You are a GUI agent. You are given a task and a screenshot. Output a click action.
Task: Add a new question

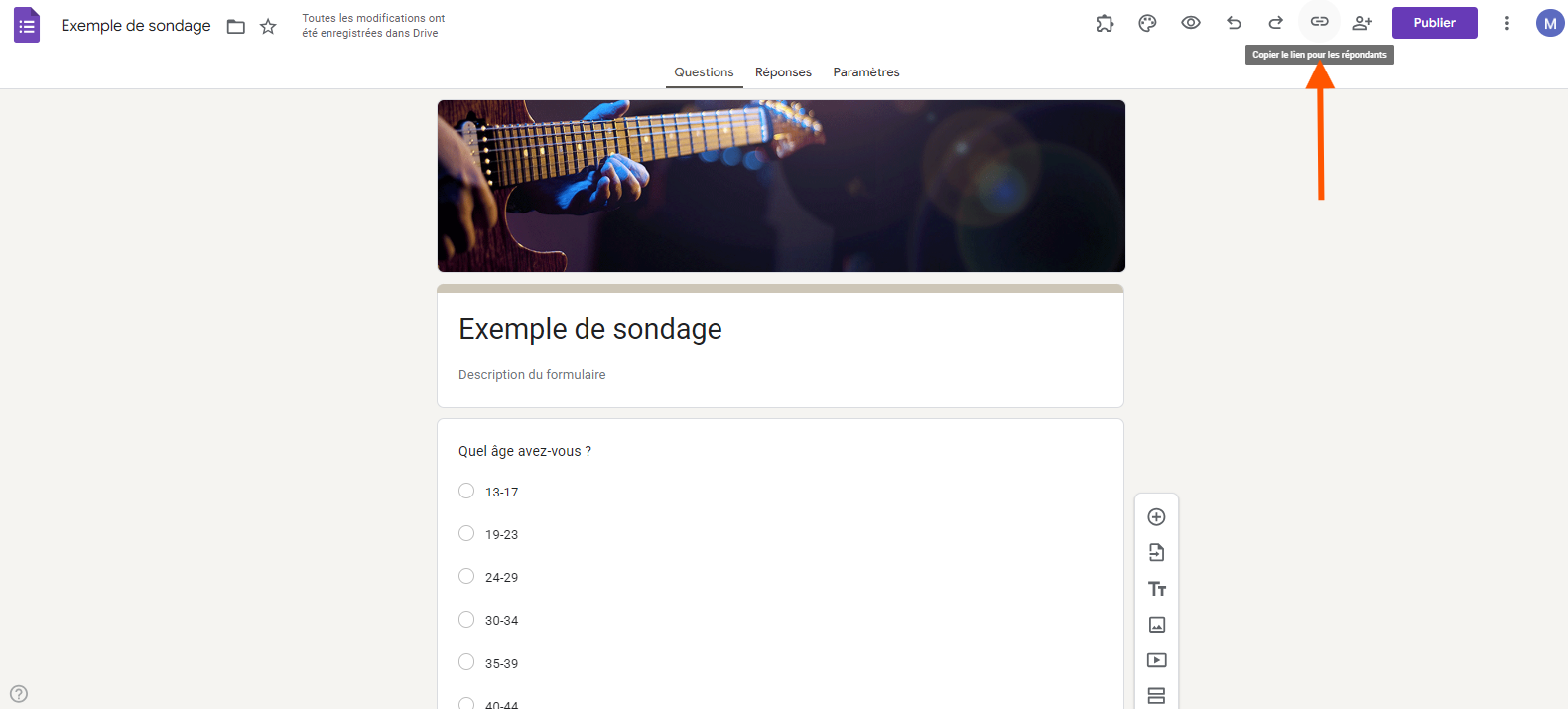tap(1156, 517)
